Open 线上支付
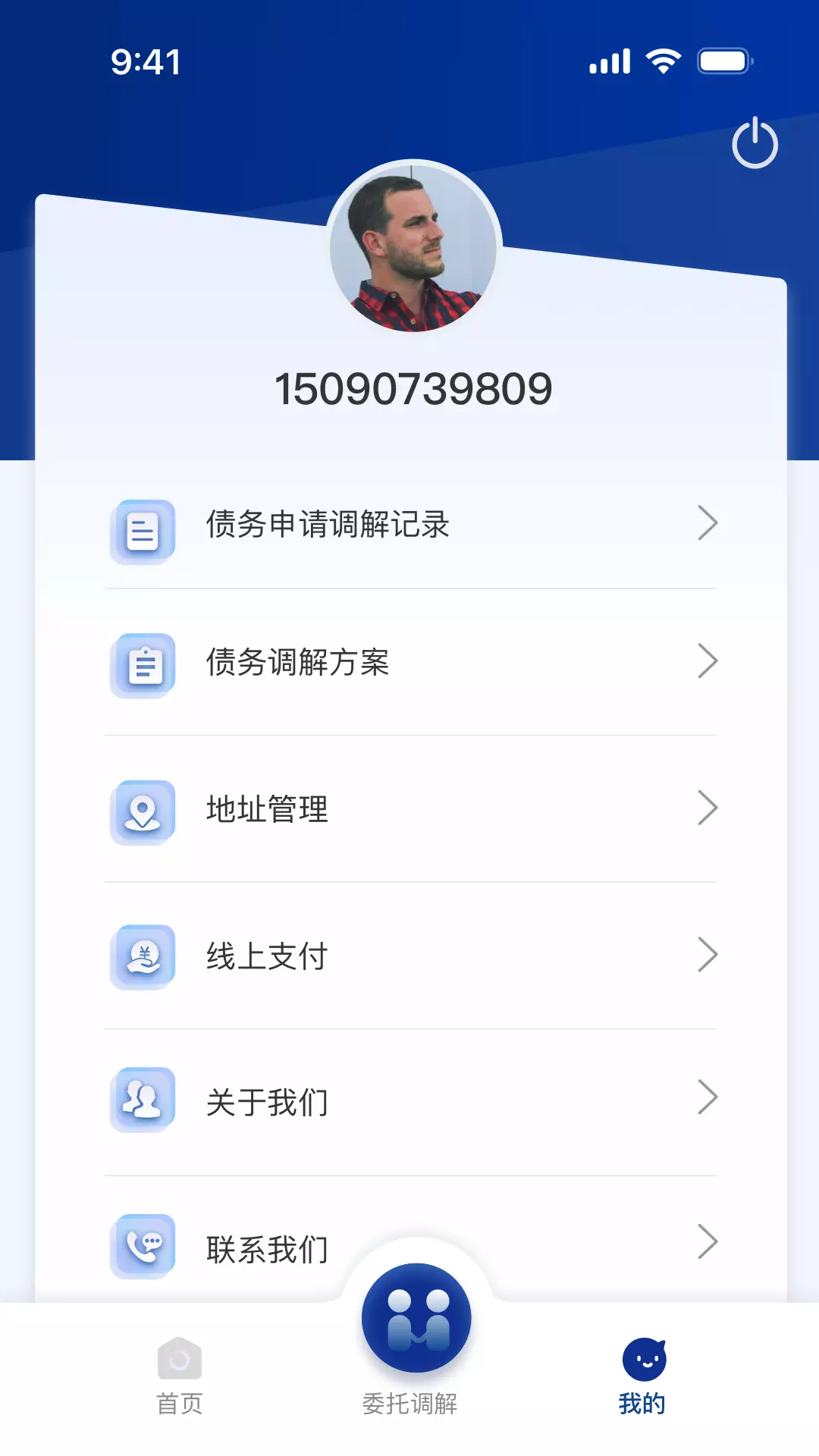The width and height of the screenshot is (819, 1456). (411, 955)
